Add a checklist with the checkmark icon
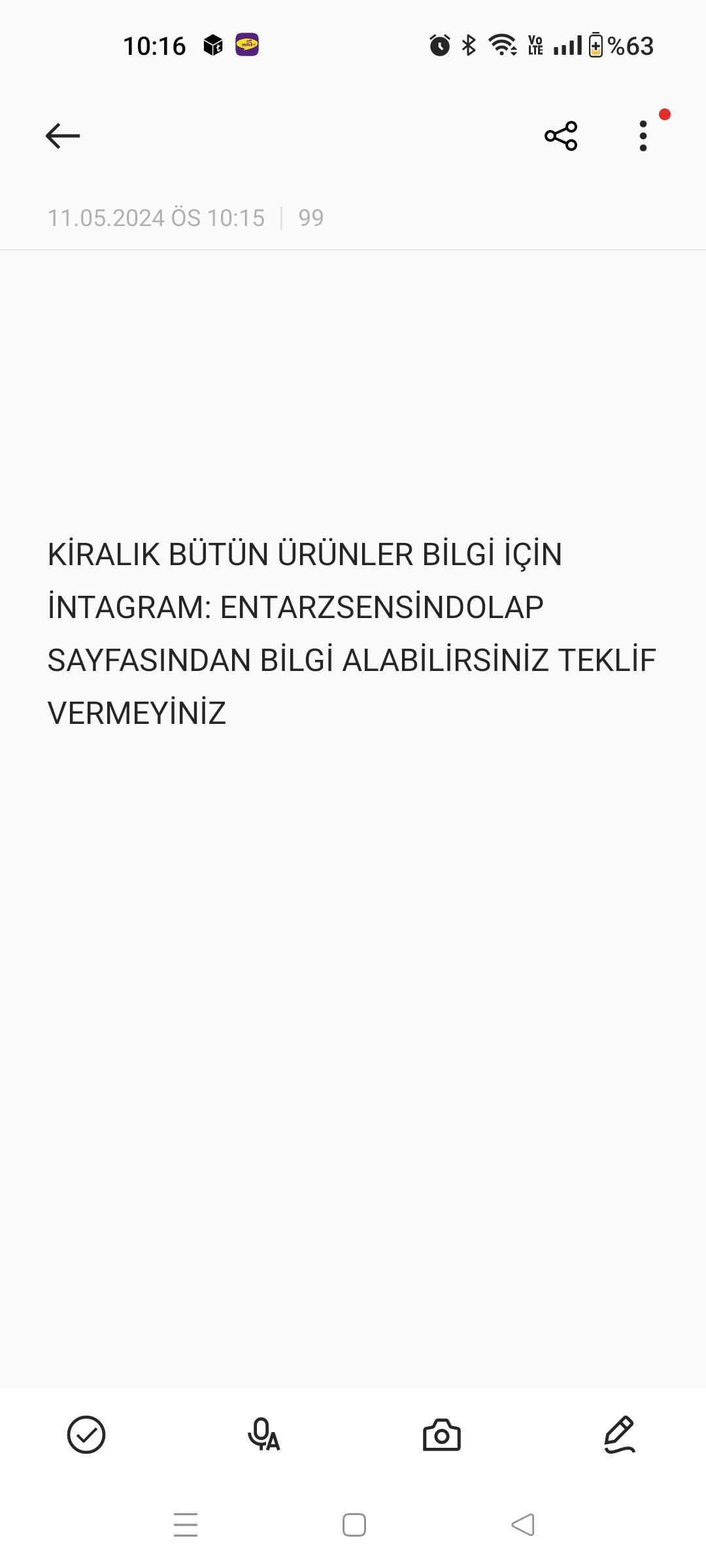The width and height of the screenshot is (706, 1568). coord(86,1435)
